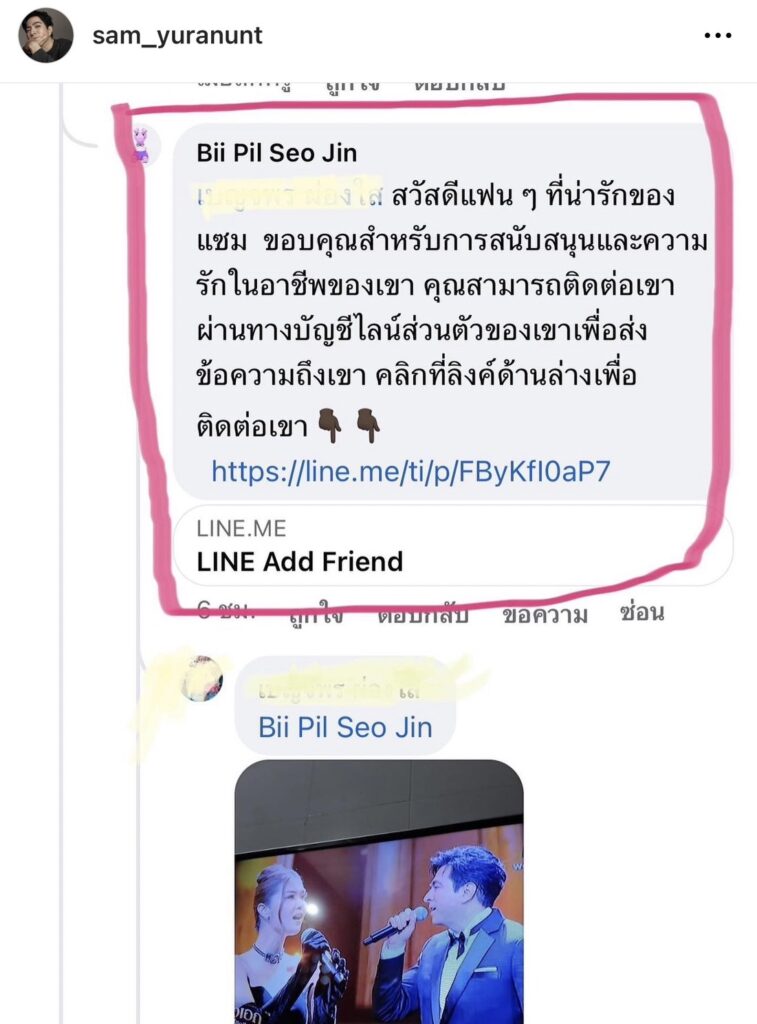The image size is (757, 1024).
Task: Tap sam_yuranunt's profile avatar
Action: (46, 36)
